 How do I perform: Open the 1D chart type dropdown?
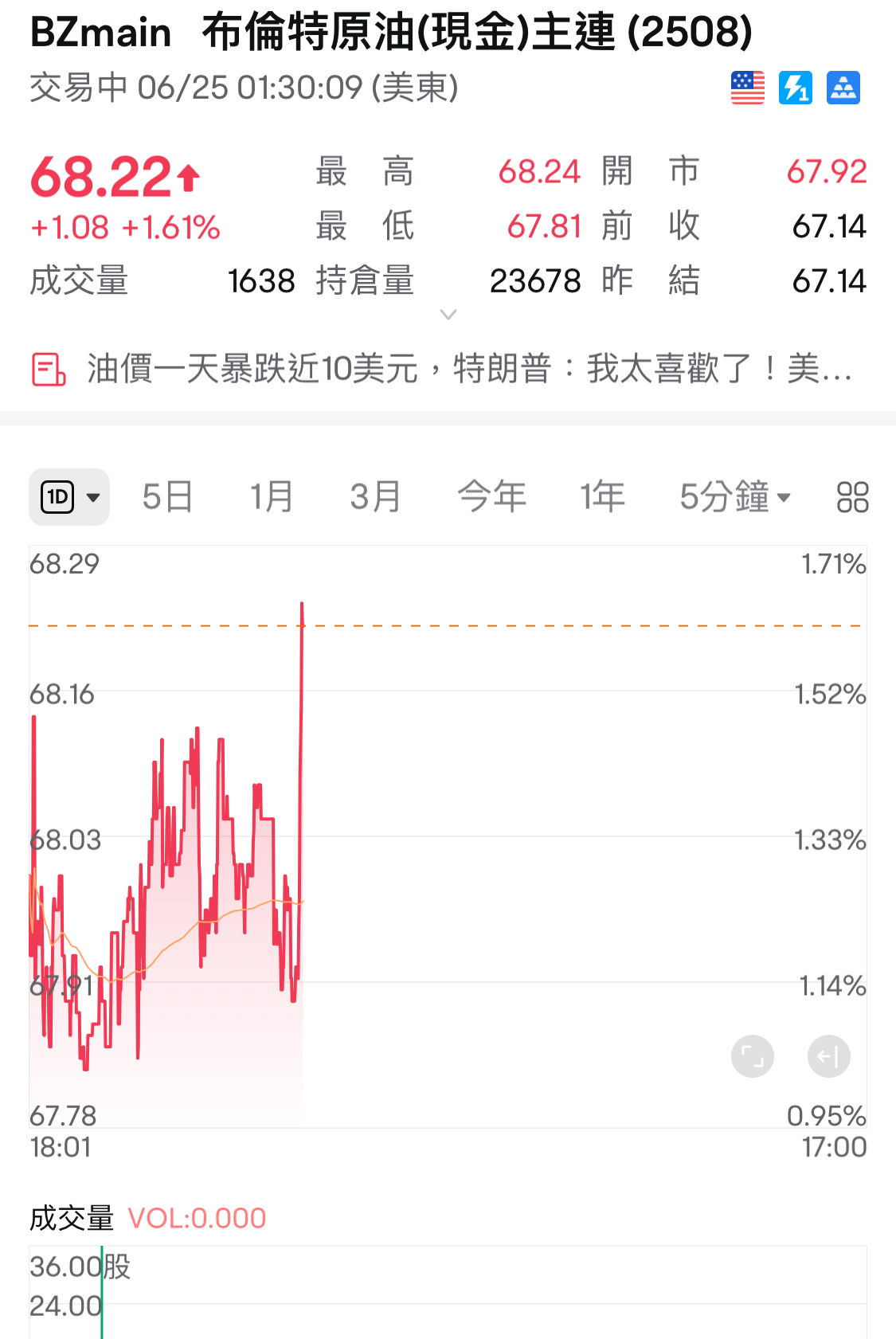point(69,497)
